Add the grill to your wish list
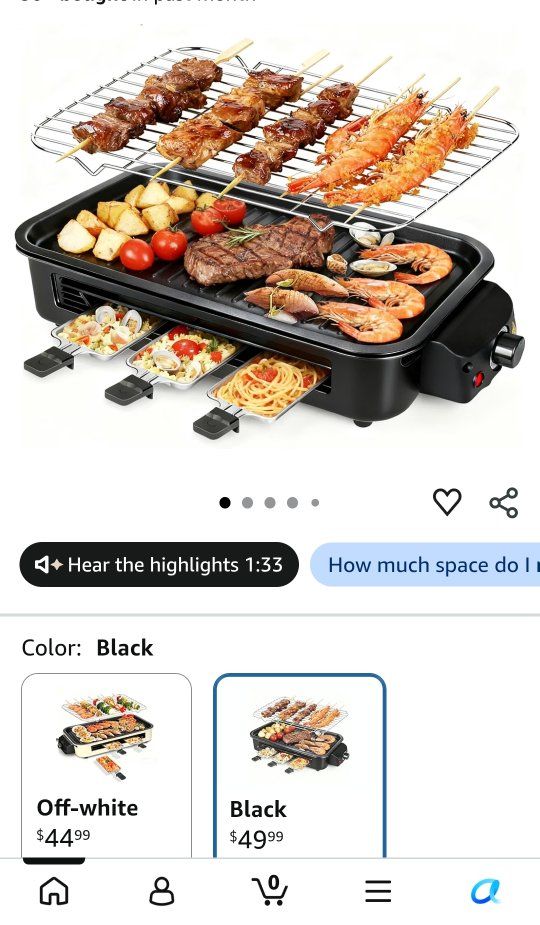The image size is (540, 925). [447, 502]
